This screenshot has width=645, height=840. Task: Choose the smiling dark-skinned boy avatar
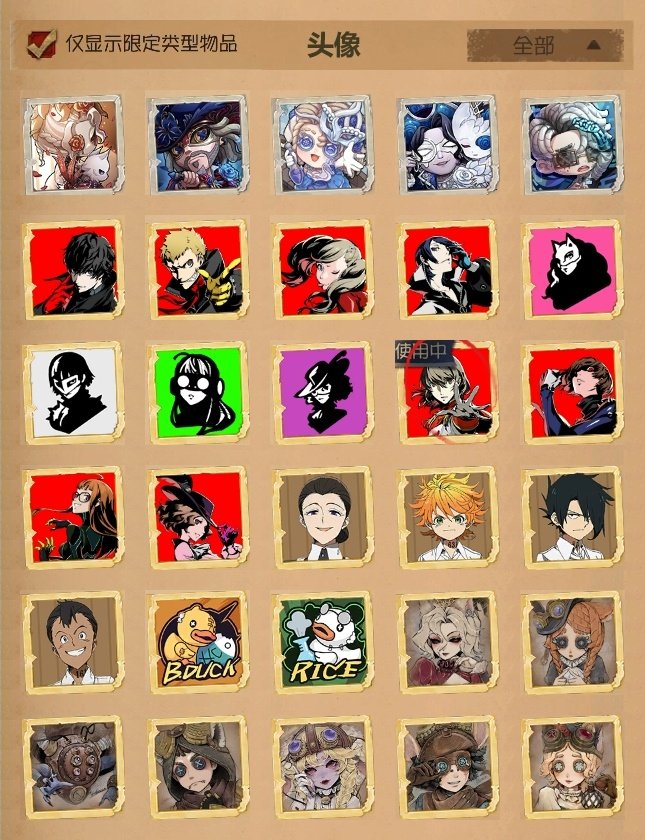(72, 641)
